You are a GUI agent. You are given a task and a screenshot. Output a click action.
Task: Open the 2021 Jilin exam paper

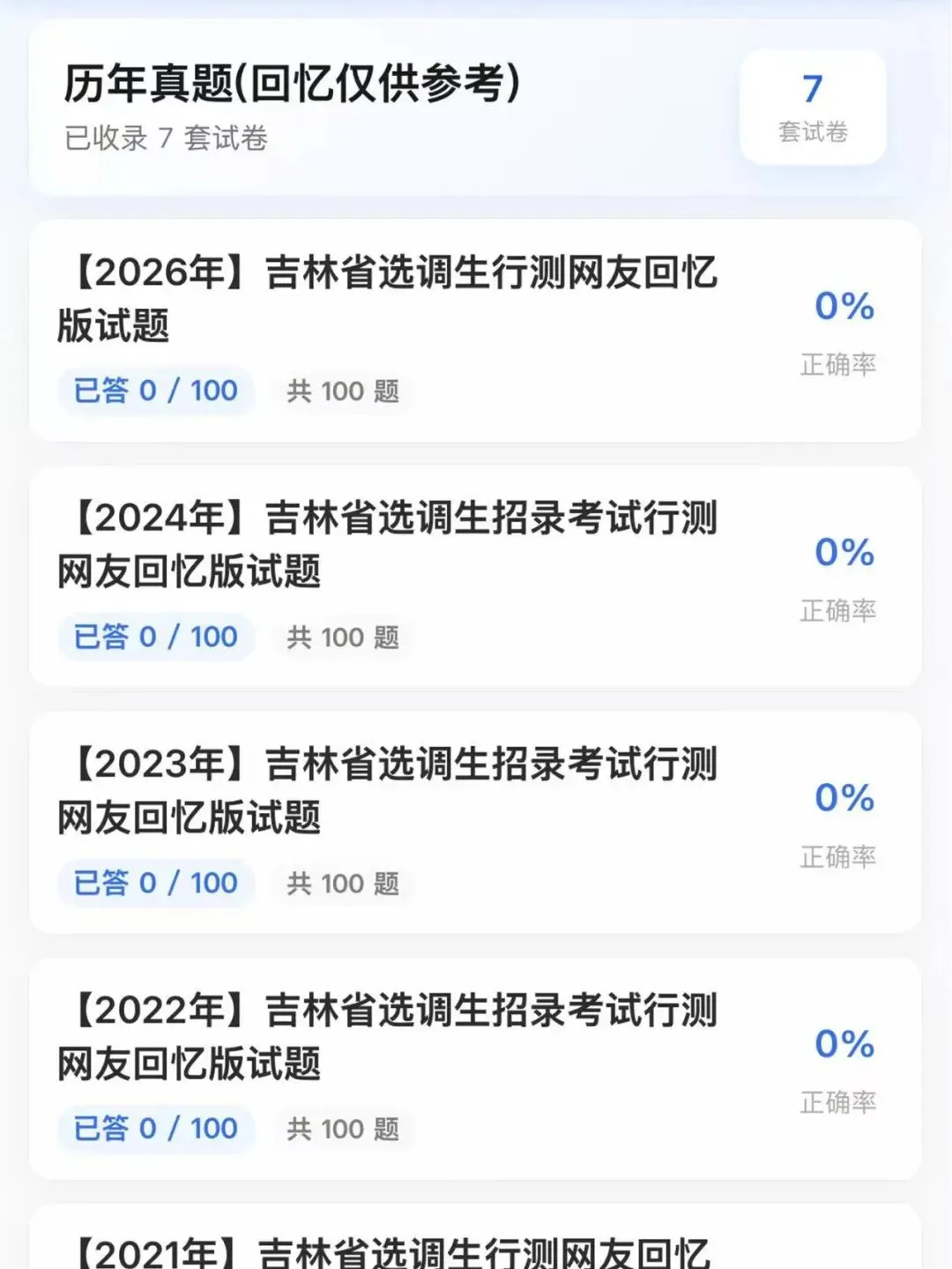point(475,1236)
